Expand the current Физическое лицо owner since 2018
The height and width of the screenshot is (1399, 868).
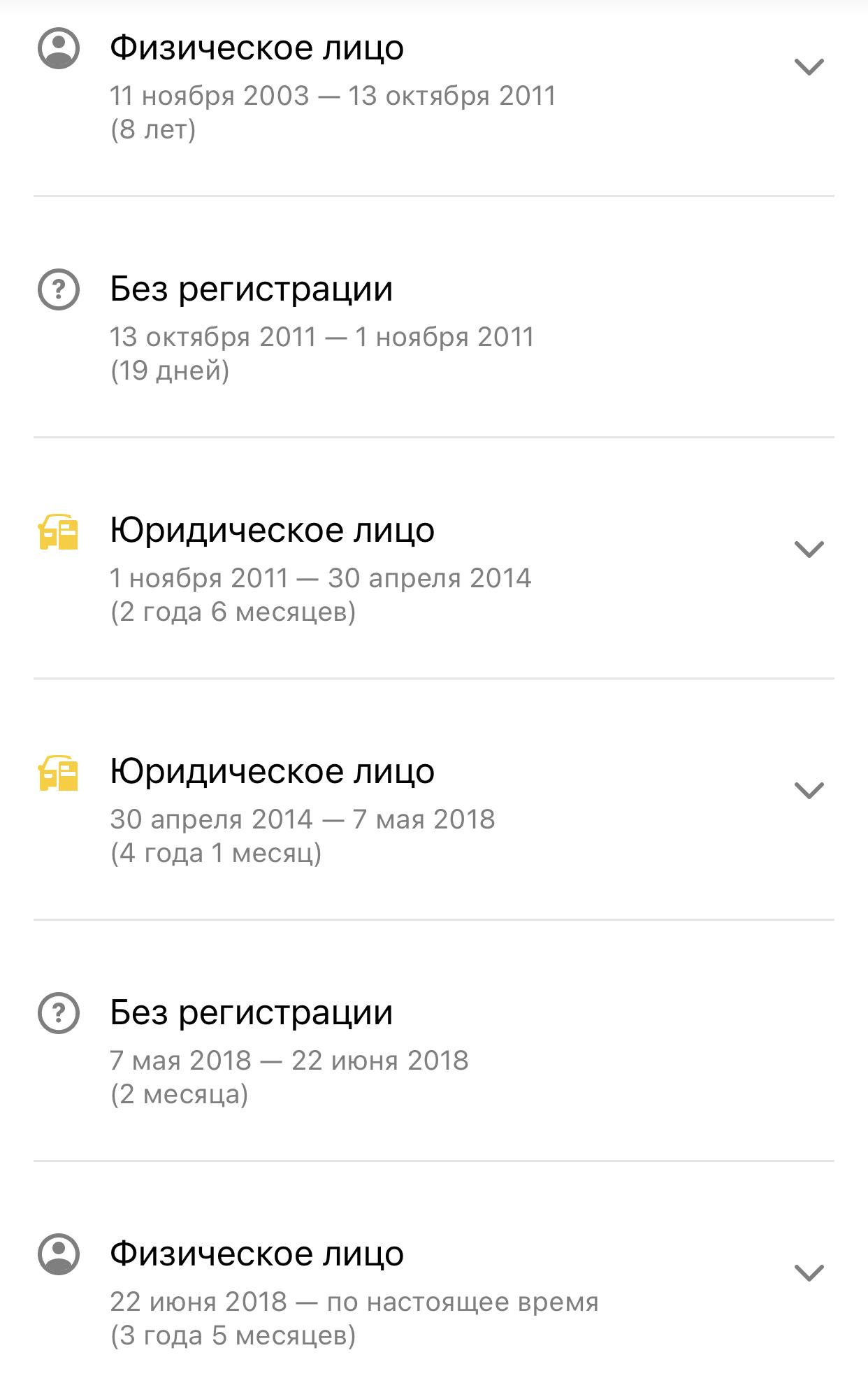(809, 1272)
